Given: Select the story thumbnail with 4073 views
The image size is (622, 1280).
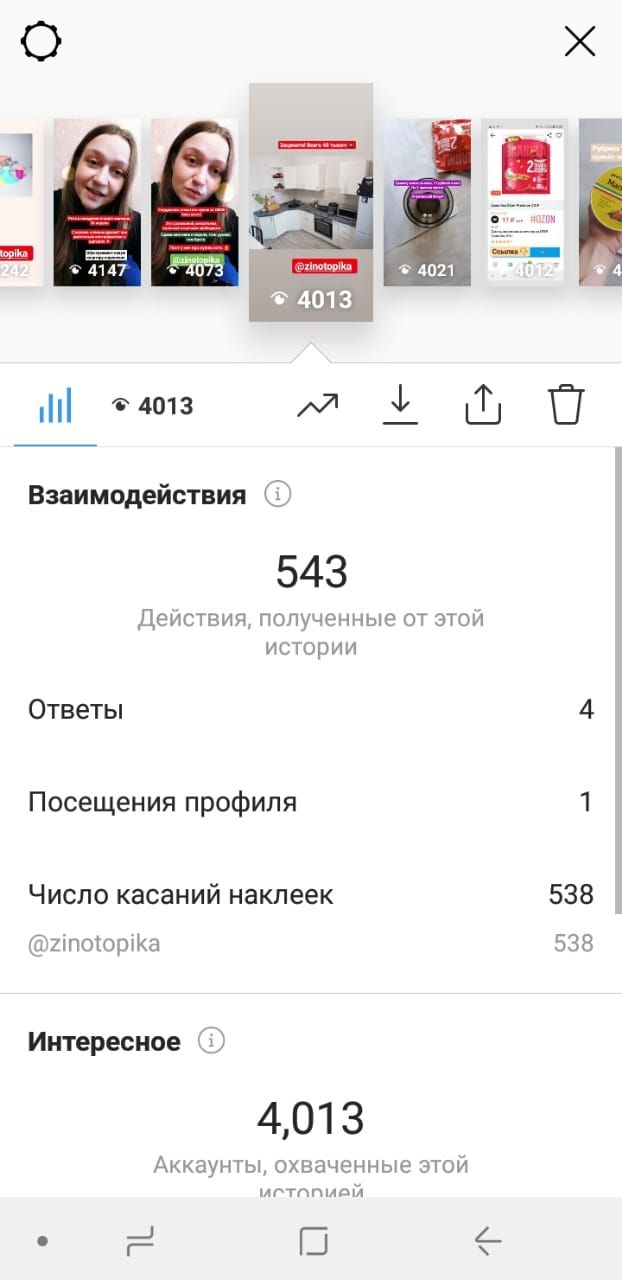Looking at the screenshot, I should 195,202.
